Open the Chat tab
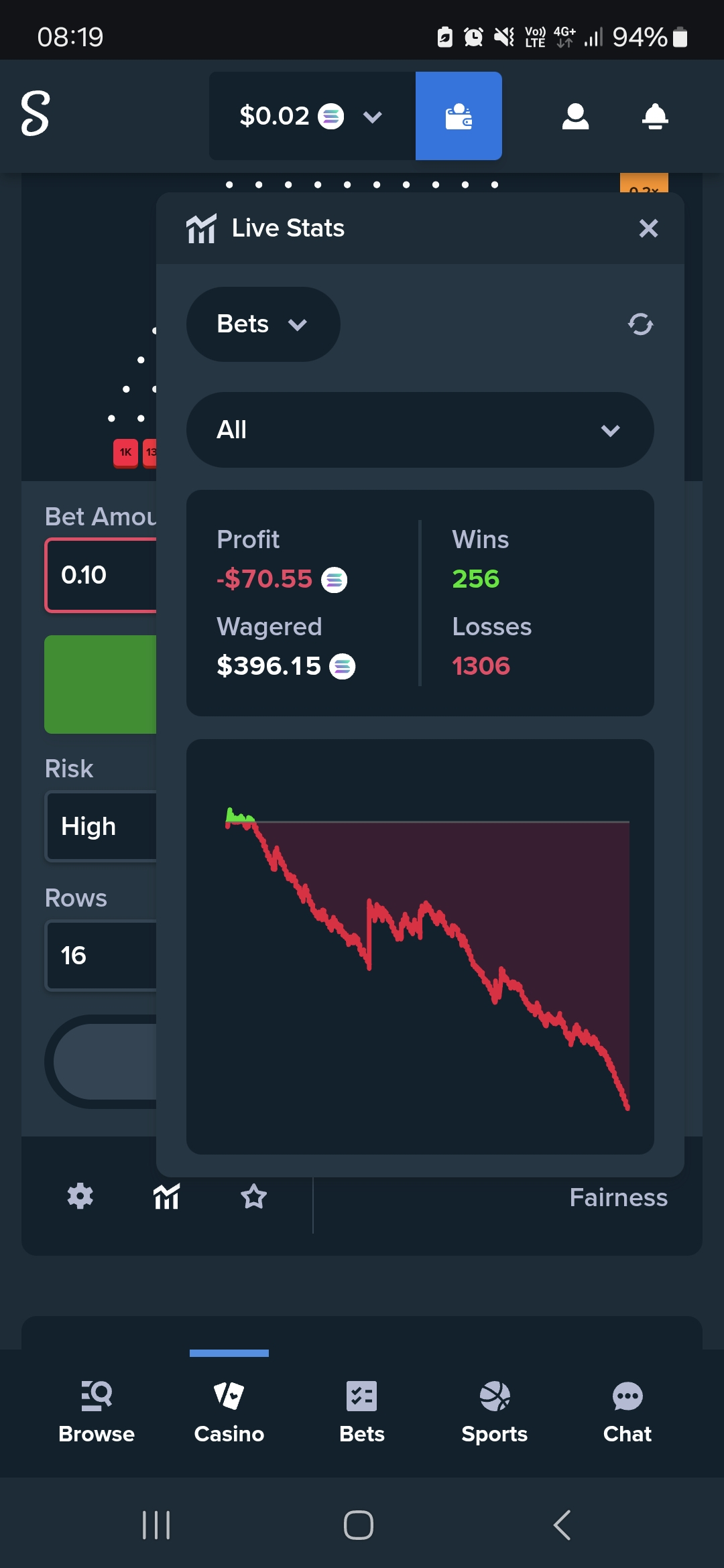The image size is (724, 1568). [x=627, y=1412]
